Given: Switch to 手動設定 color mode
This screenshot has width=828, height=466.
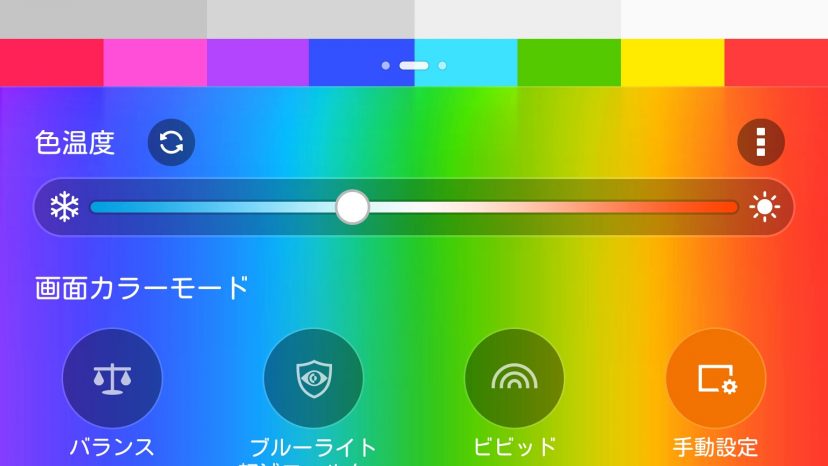Looking at the screenshot, I should (x=716, y=378).
